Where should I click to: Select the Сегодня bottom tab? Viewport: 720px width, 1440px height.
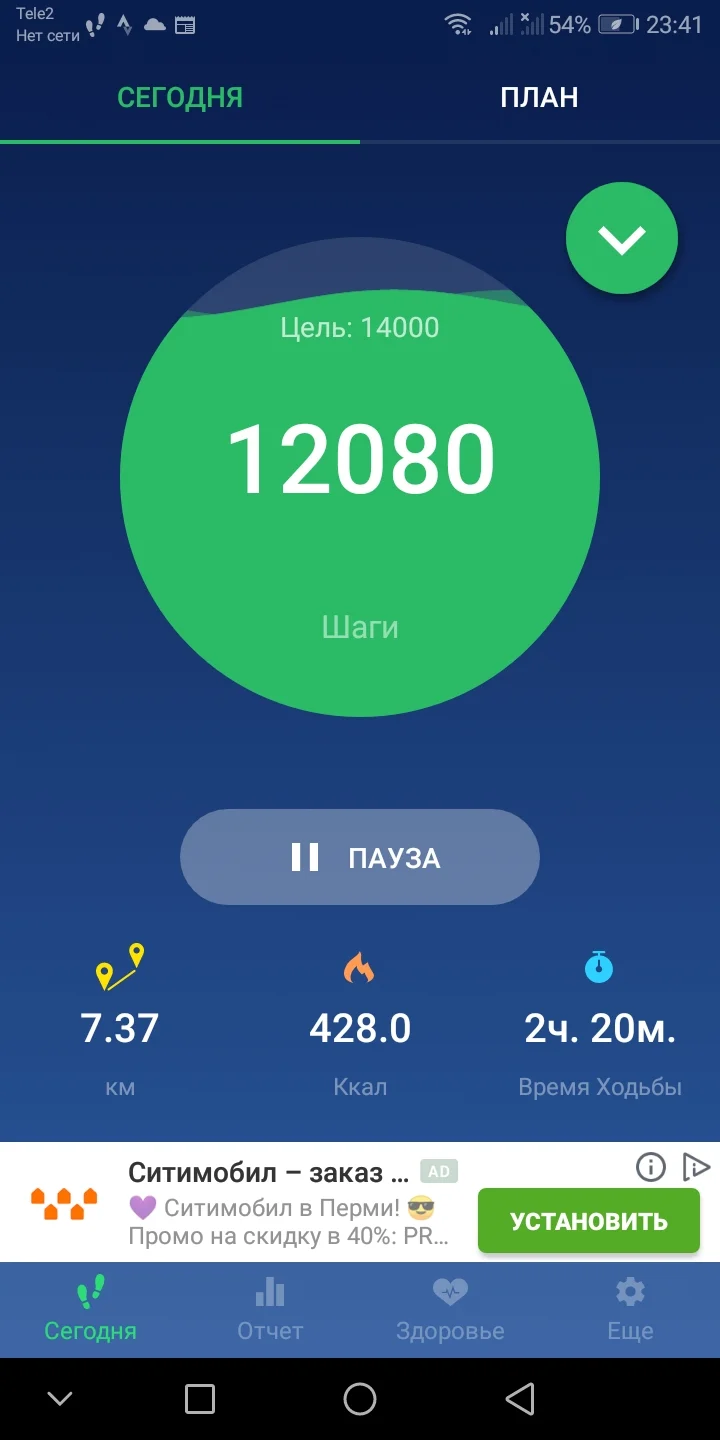(90, 1310)
